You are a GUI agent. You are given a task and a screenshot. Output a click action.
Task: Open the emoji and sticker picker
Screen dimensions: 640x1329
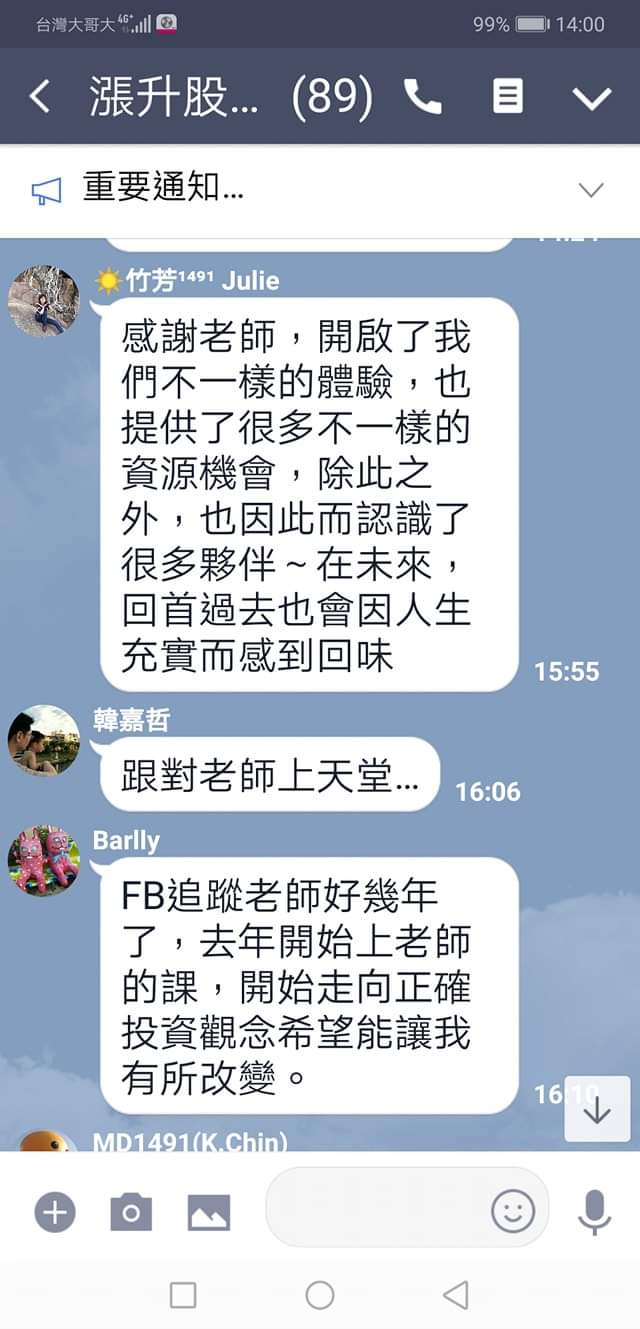513,1213
